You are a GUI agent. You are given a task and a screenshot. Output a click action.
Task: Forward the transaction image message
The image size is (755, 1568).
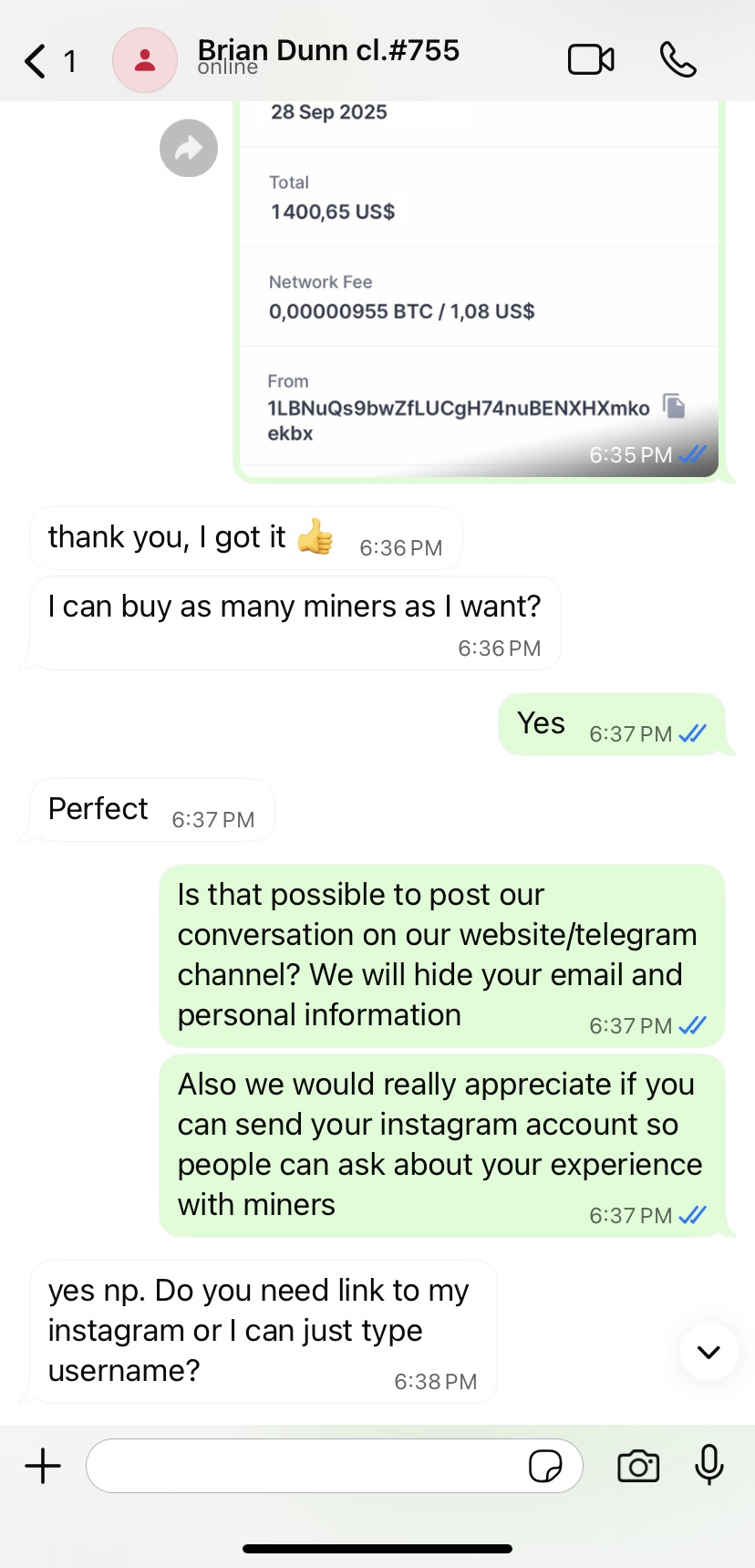click(189, 148)
